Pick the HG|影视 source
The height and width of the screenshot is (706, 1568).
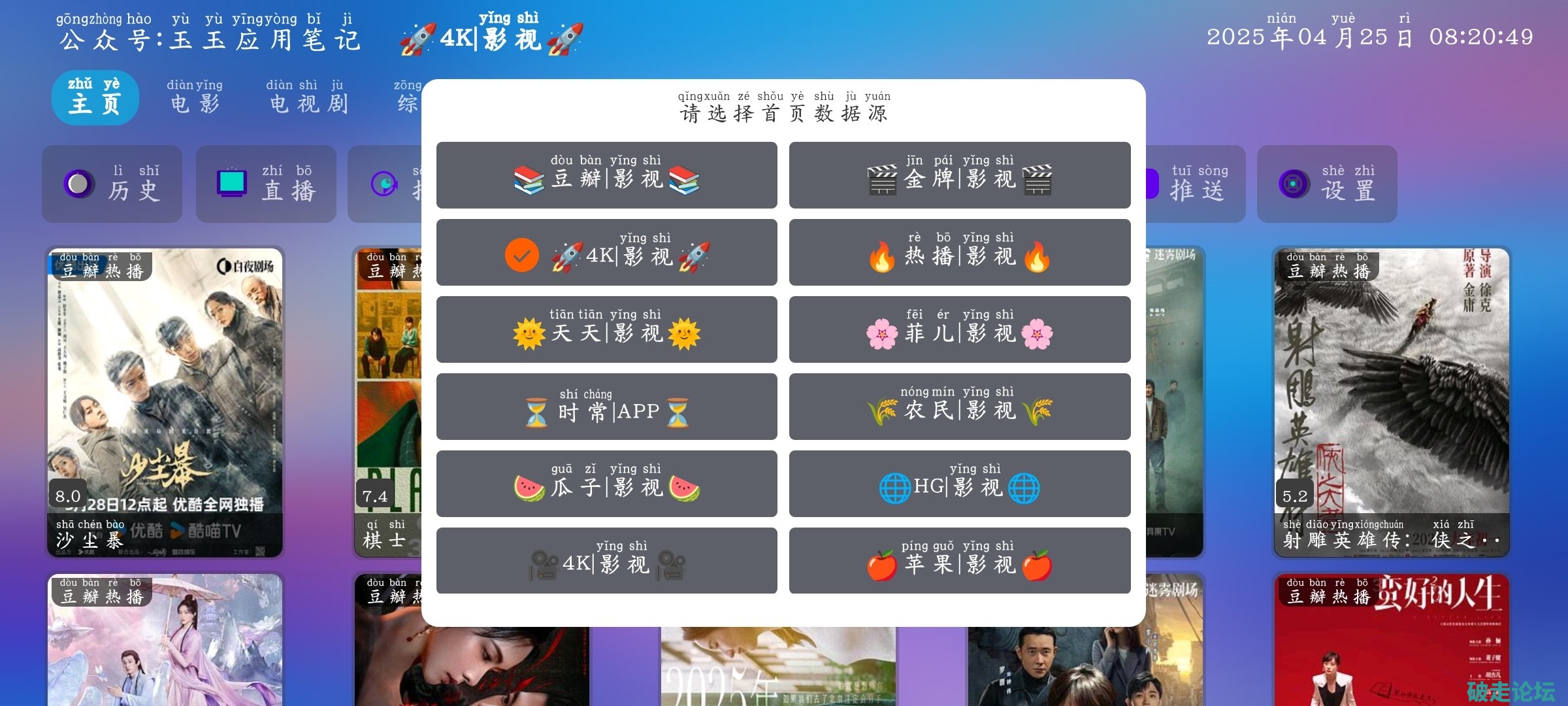[959, 484]
